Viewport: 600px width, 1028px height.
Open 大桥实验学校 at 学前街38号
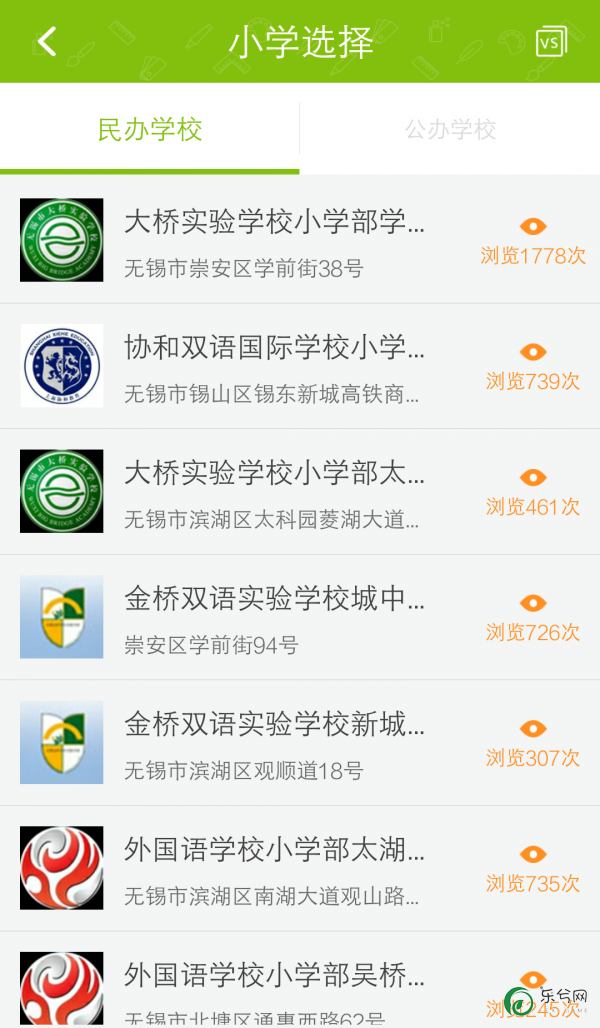pos(300,241)
